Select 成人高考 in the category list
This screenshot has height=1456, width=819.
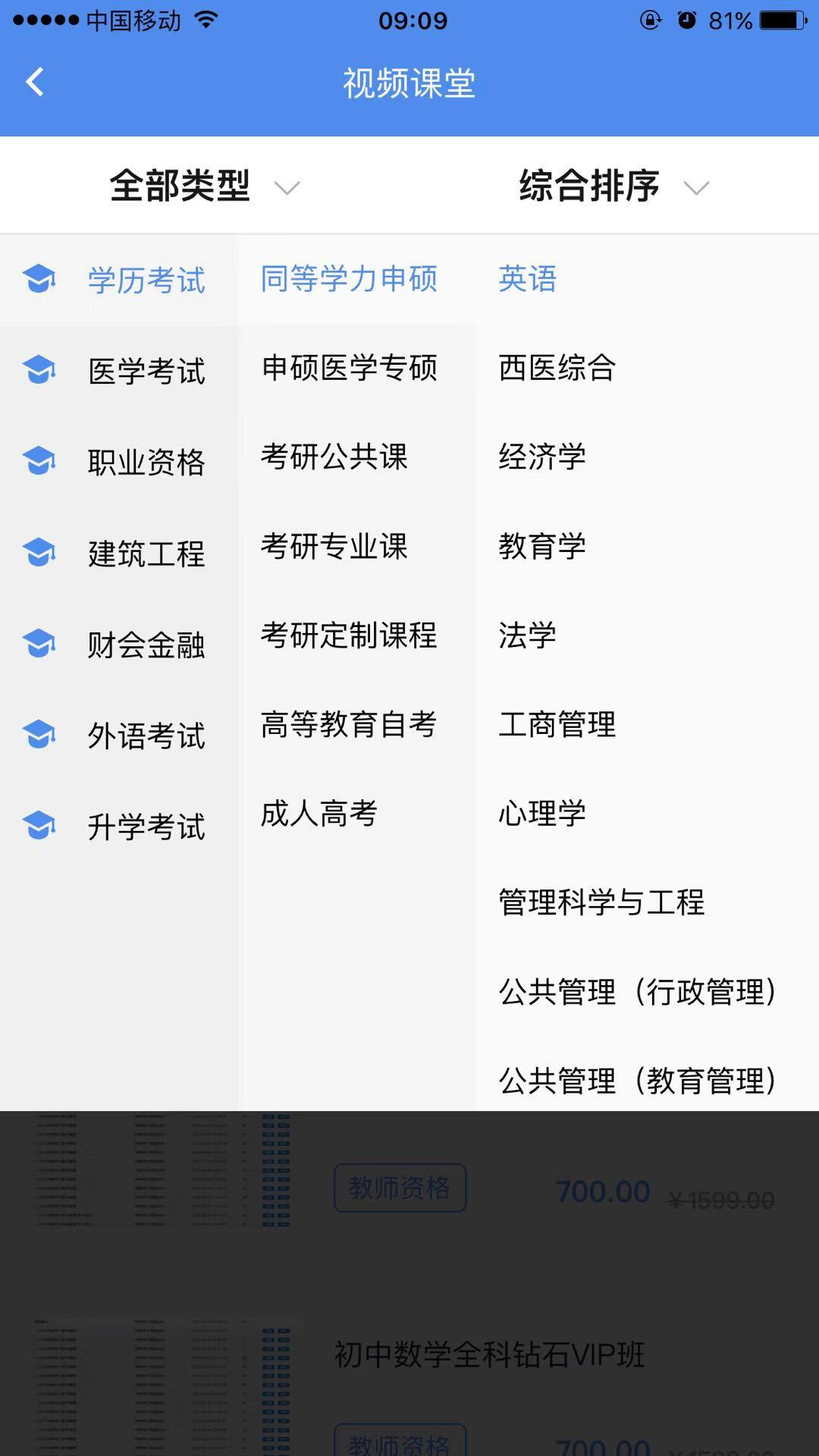click(x=318, y=814)
